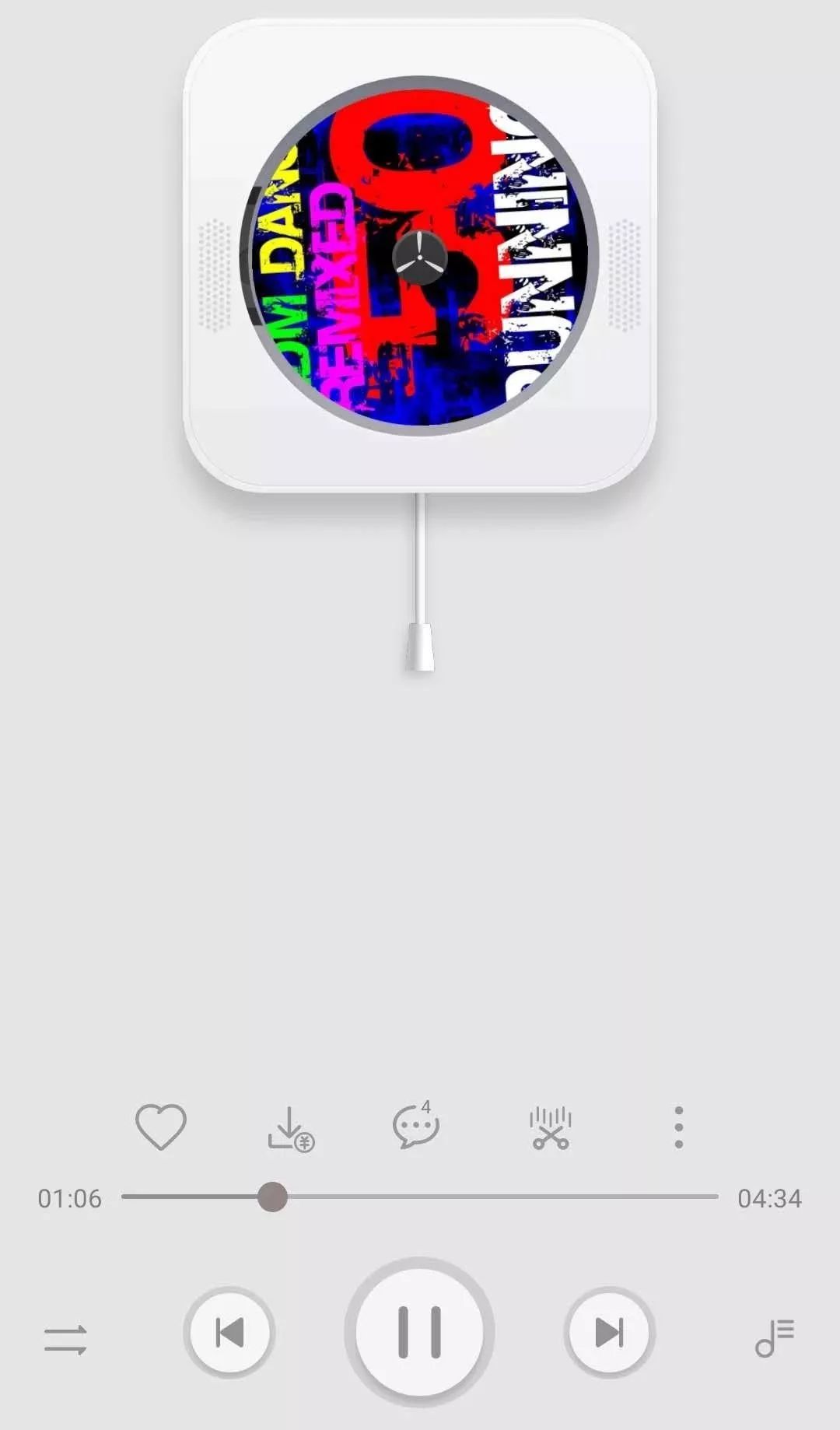
Task: Change the playback order mode
Action: 65,1340
